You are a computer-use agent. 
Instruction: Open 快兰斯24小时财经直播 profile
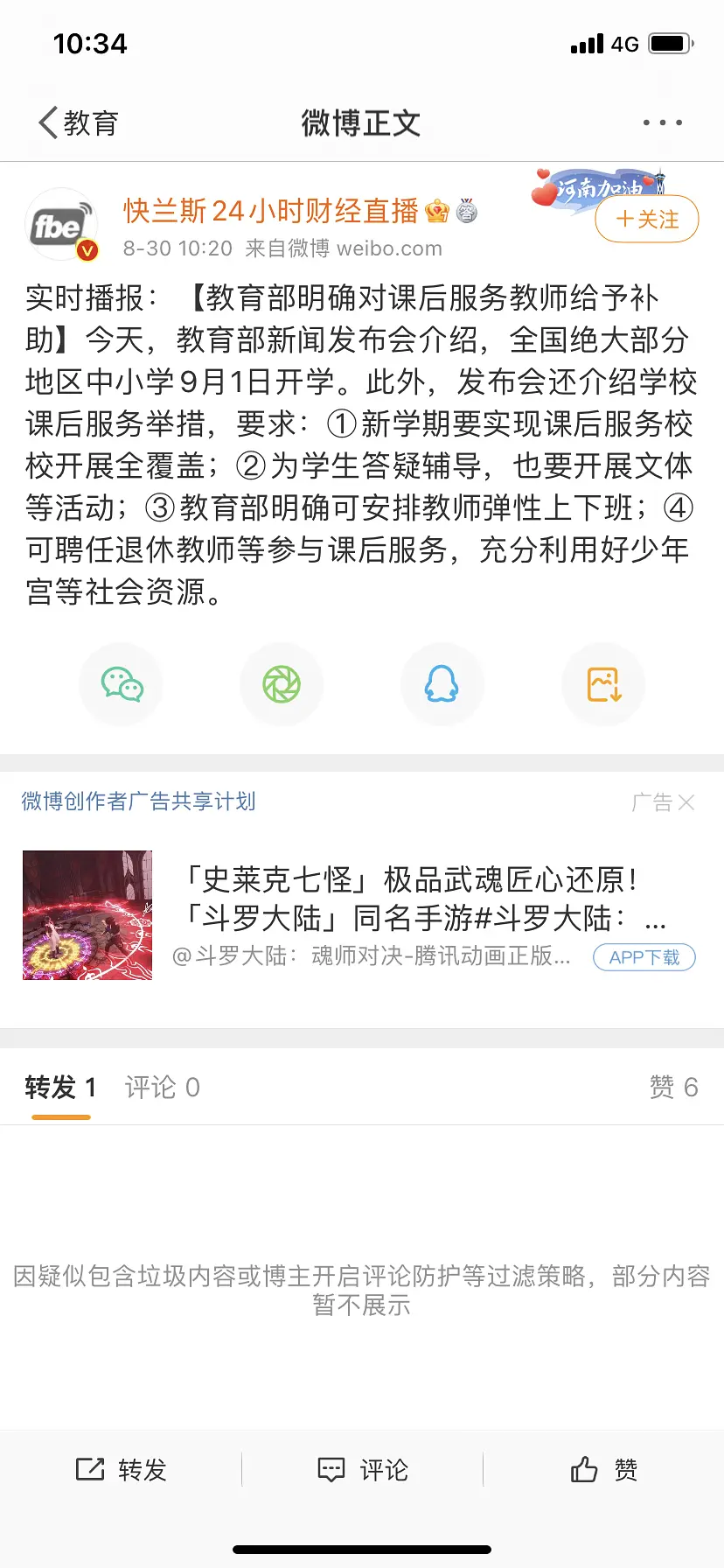coord(271,211)
